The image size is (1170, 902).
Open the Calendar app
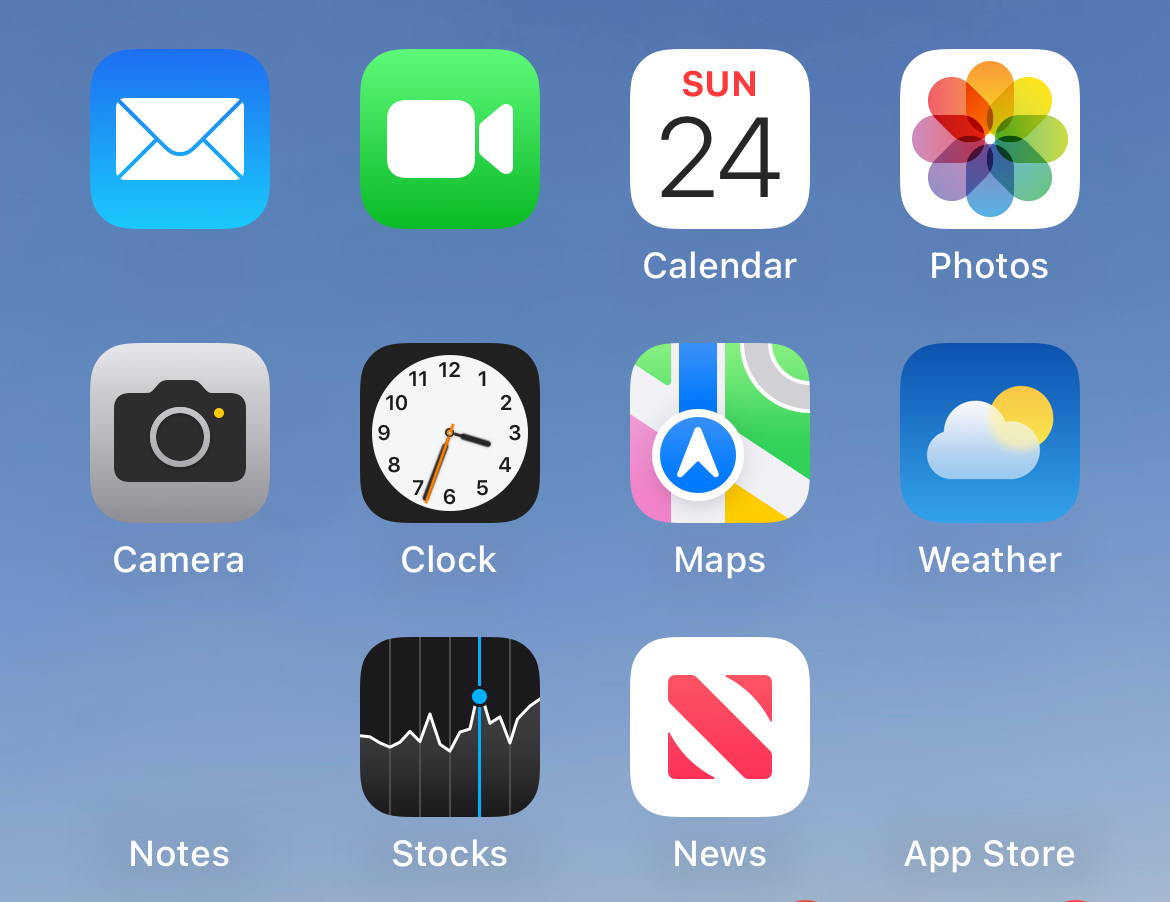point(720,139)
